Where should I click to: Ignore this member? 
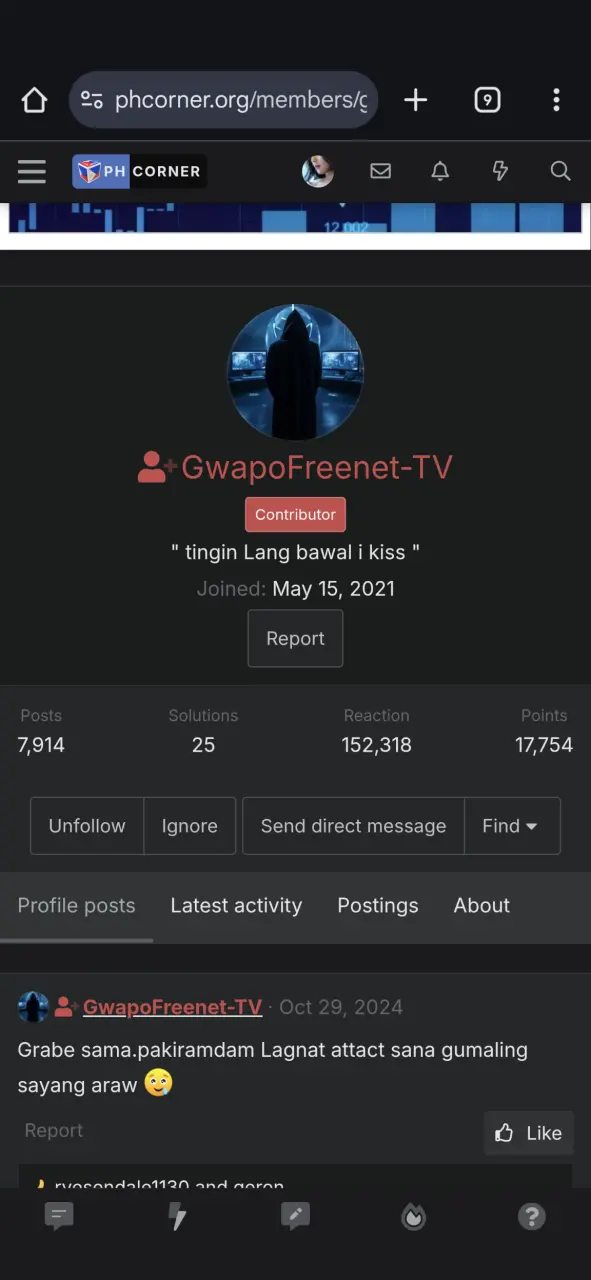coord(190,826)
